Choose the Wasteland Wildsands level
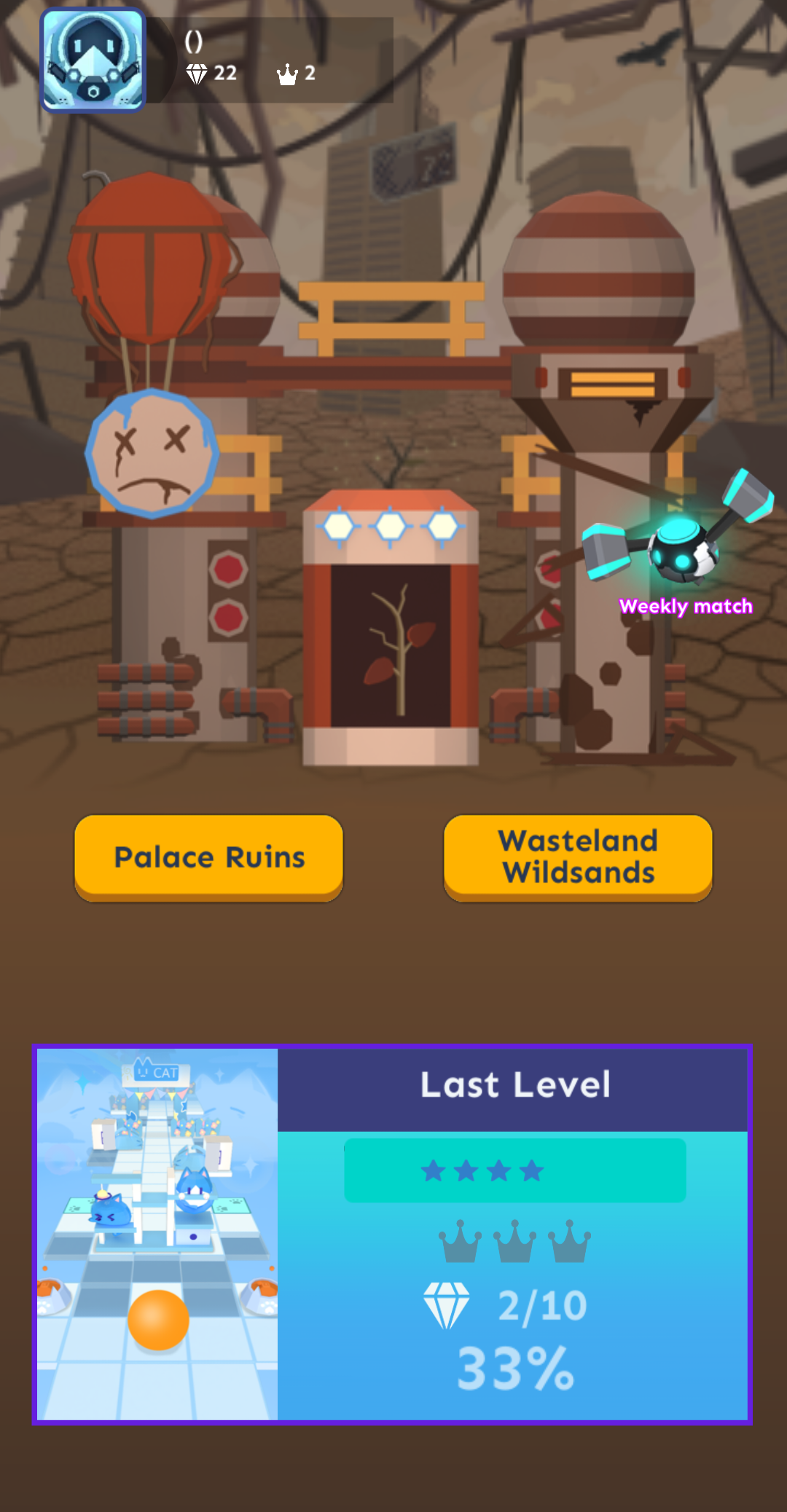 [578, 857]
